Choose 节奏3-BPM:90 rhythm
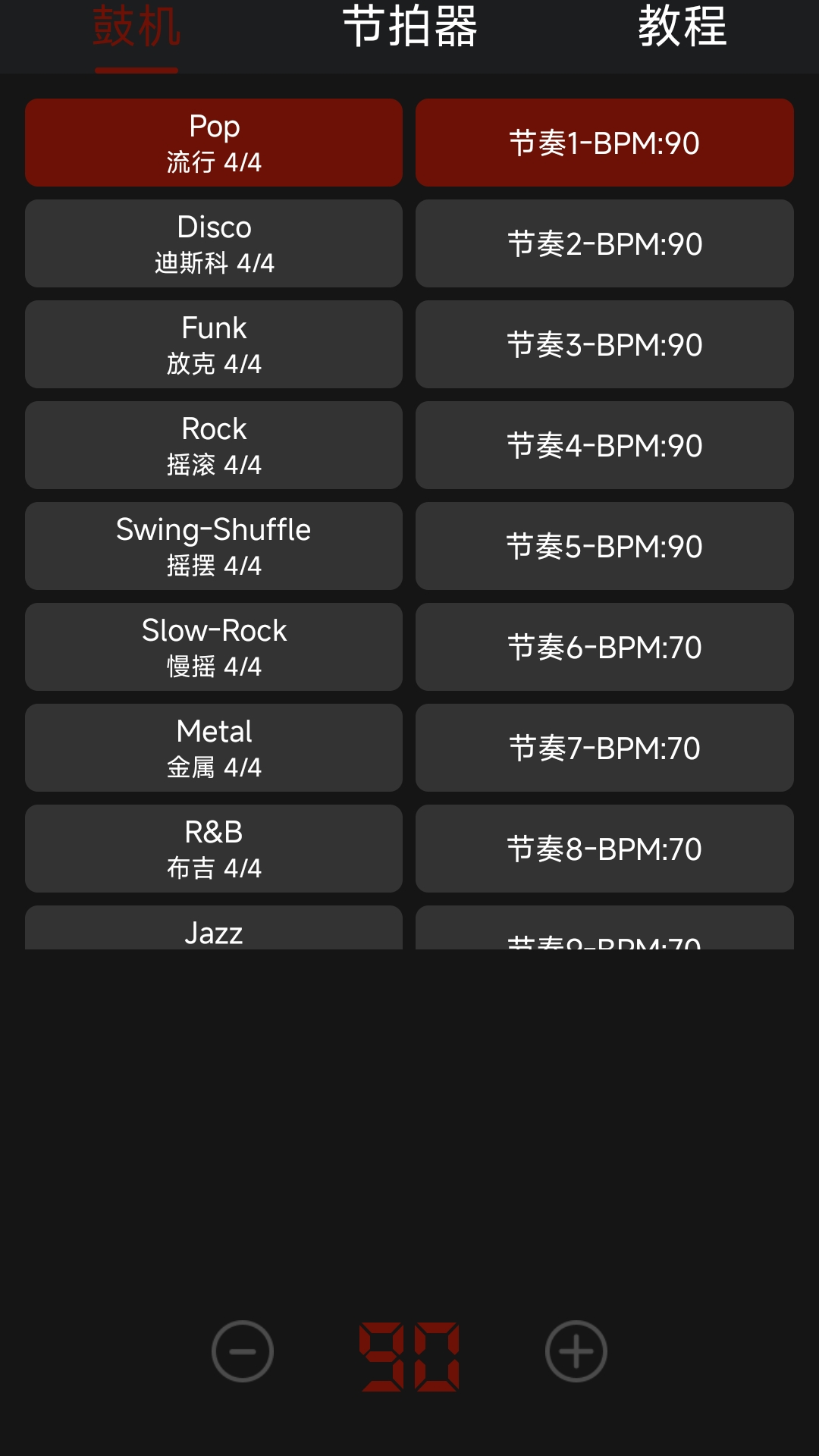 point(604,344)
